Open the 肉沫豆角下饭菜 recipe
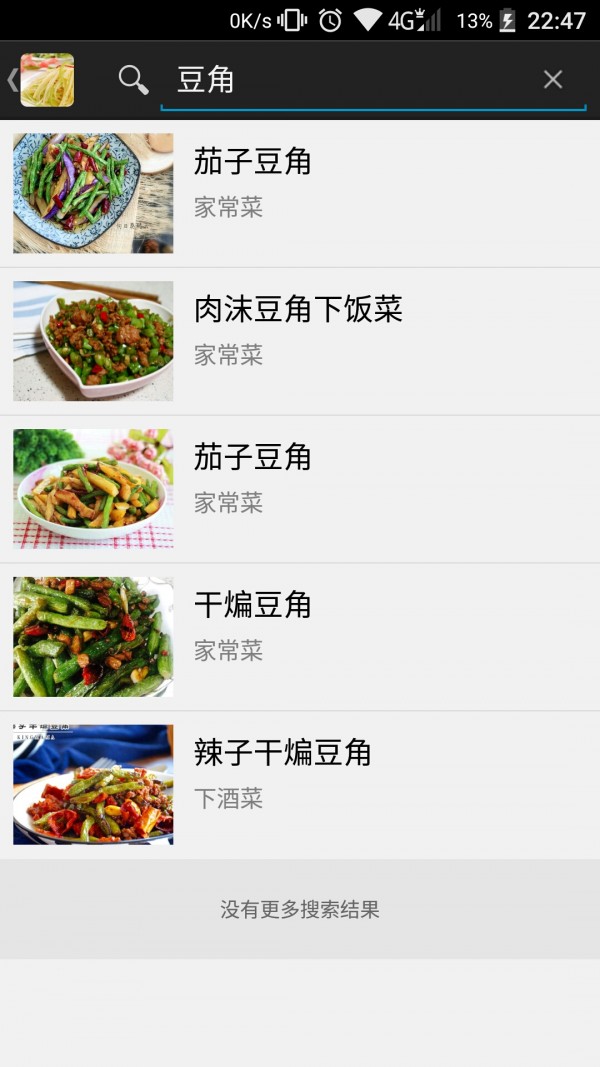This screenshot has width=600, height=1067. 298,341
